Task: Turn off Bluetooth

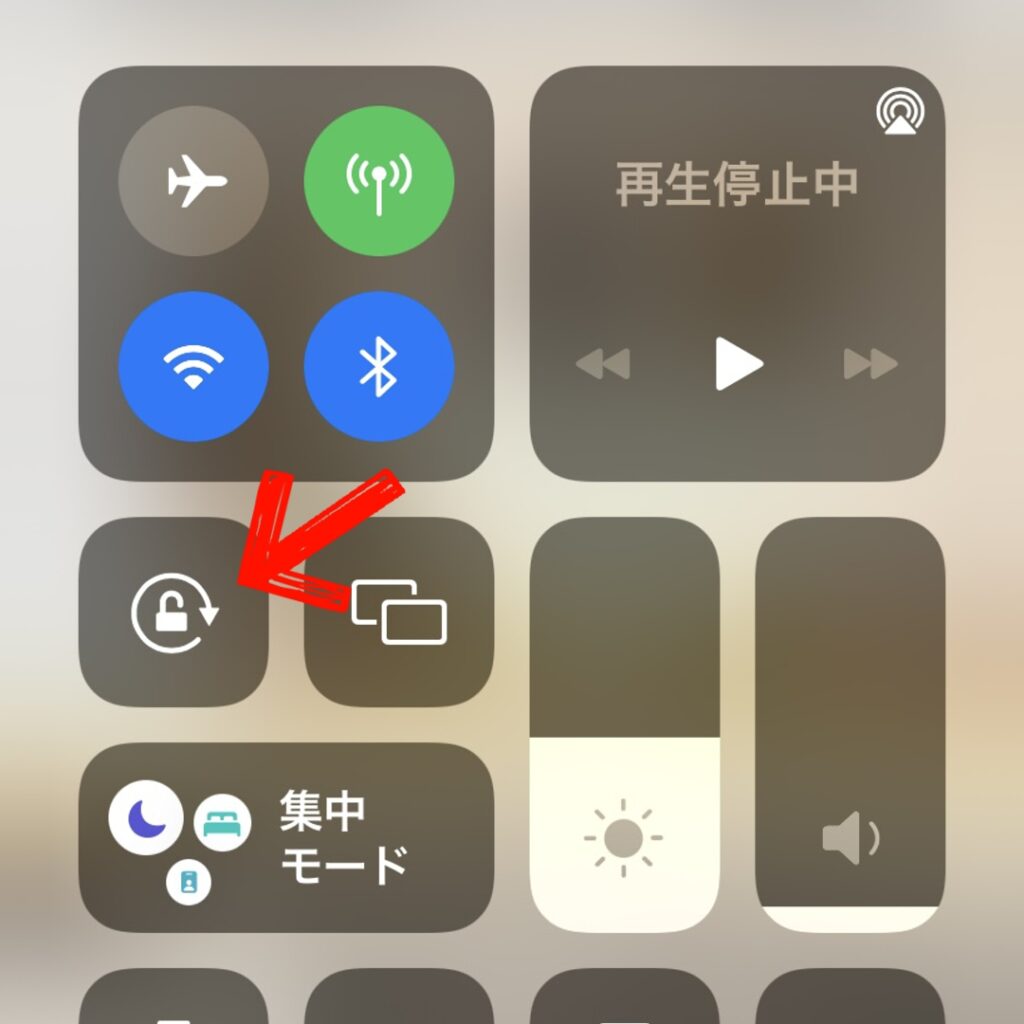Action: 378,366
